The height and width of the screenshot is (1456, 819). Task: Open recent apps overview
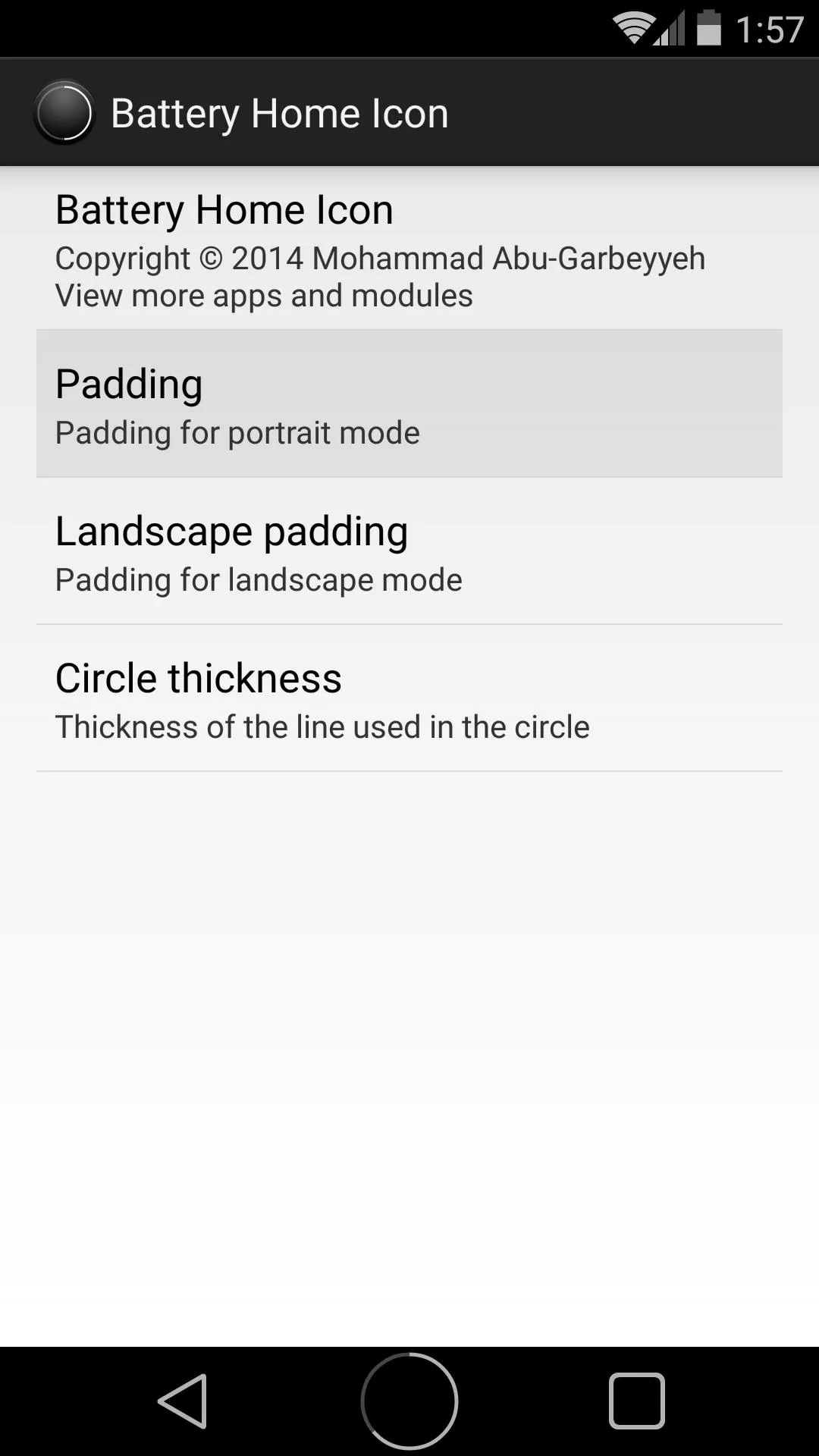click(x=636, y=1401)
